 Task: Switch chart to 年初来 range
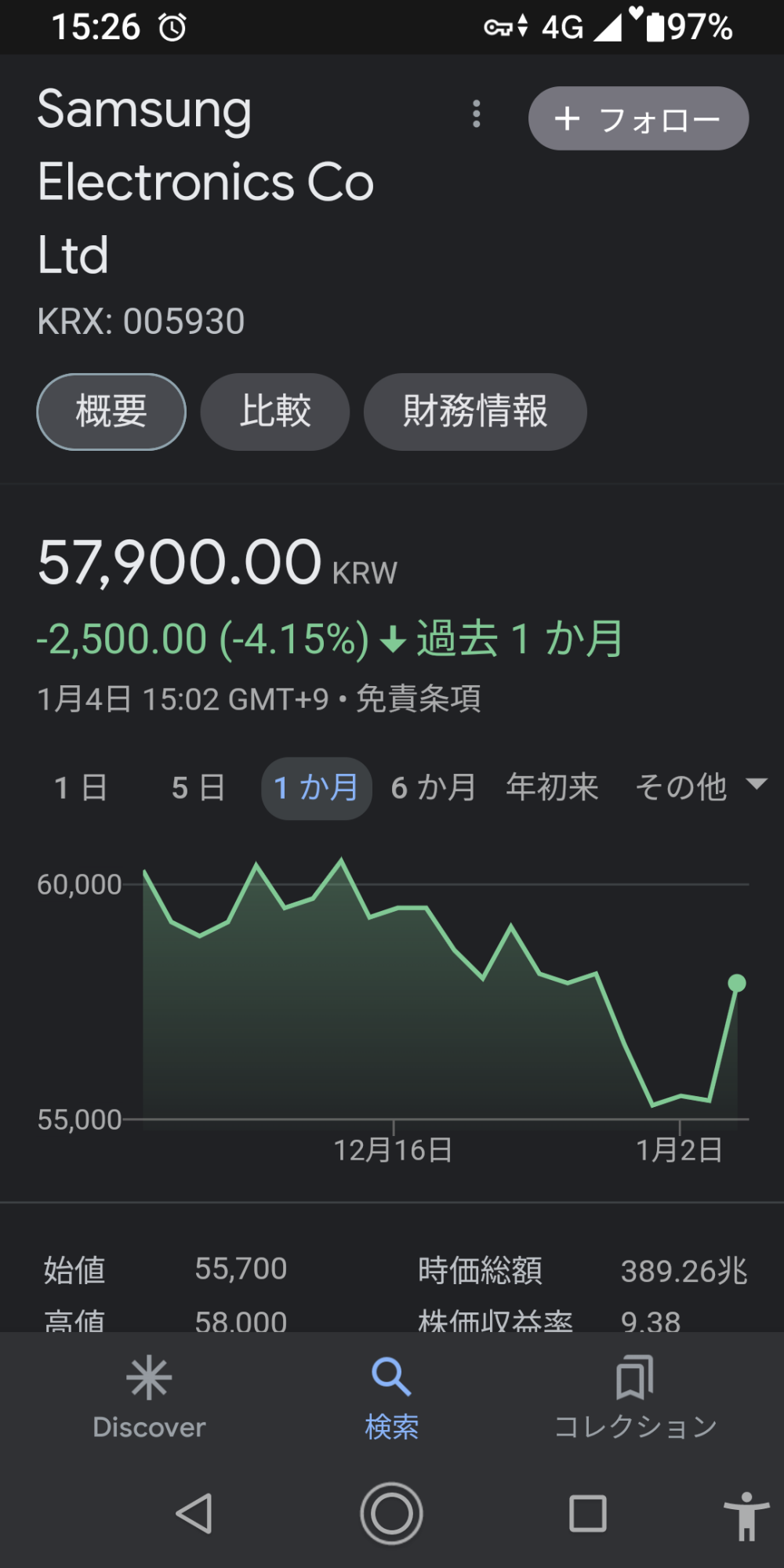552,788
